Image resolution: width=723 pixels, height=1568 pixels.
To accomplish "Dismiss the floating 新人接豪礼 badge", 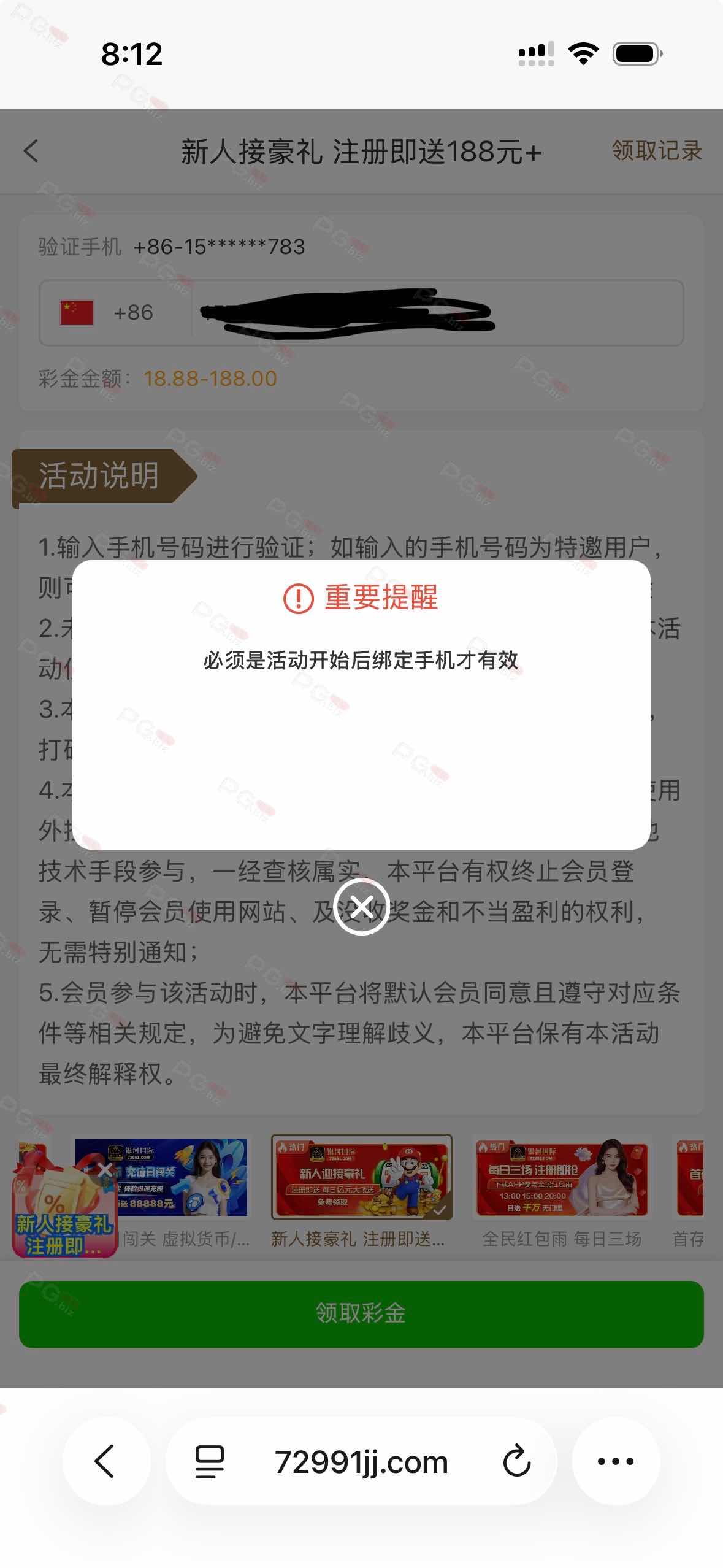I will 105,1170.
